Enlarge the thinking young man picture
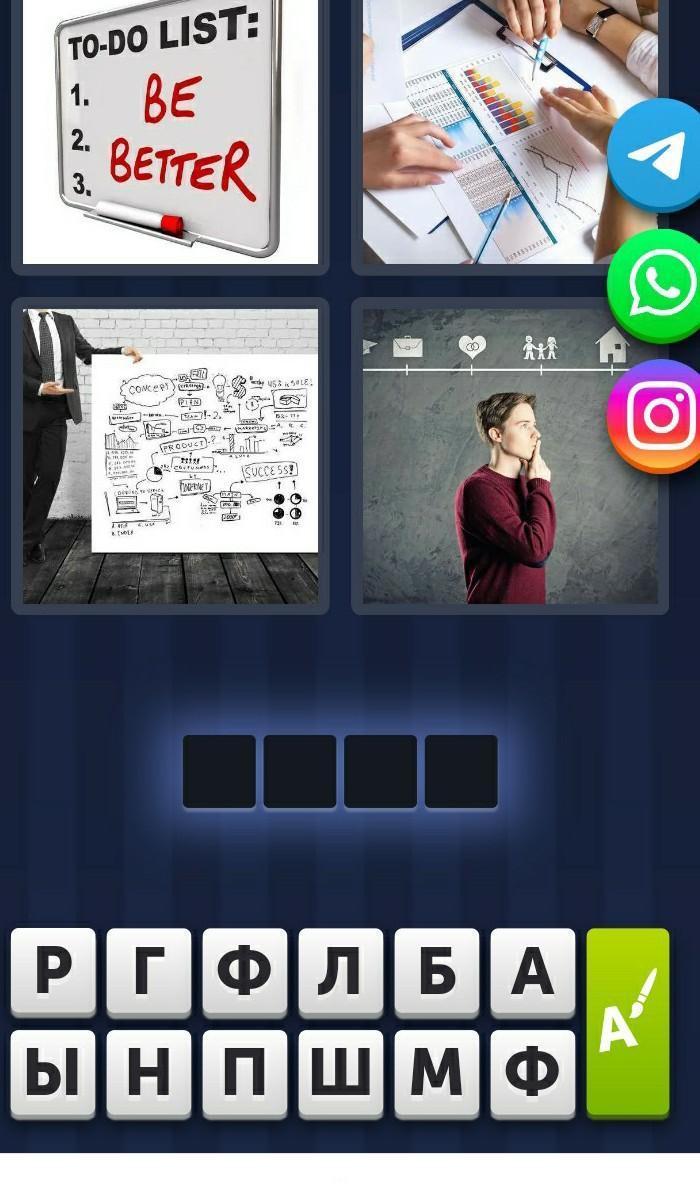Screen dimensions: 700x1182 pos(509,456)
